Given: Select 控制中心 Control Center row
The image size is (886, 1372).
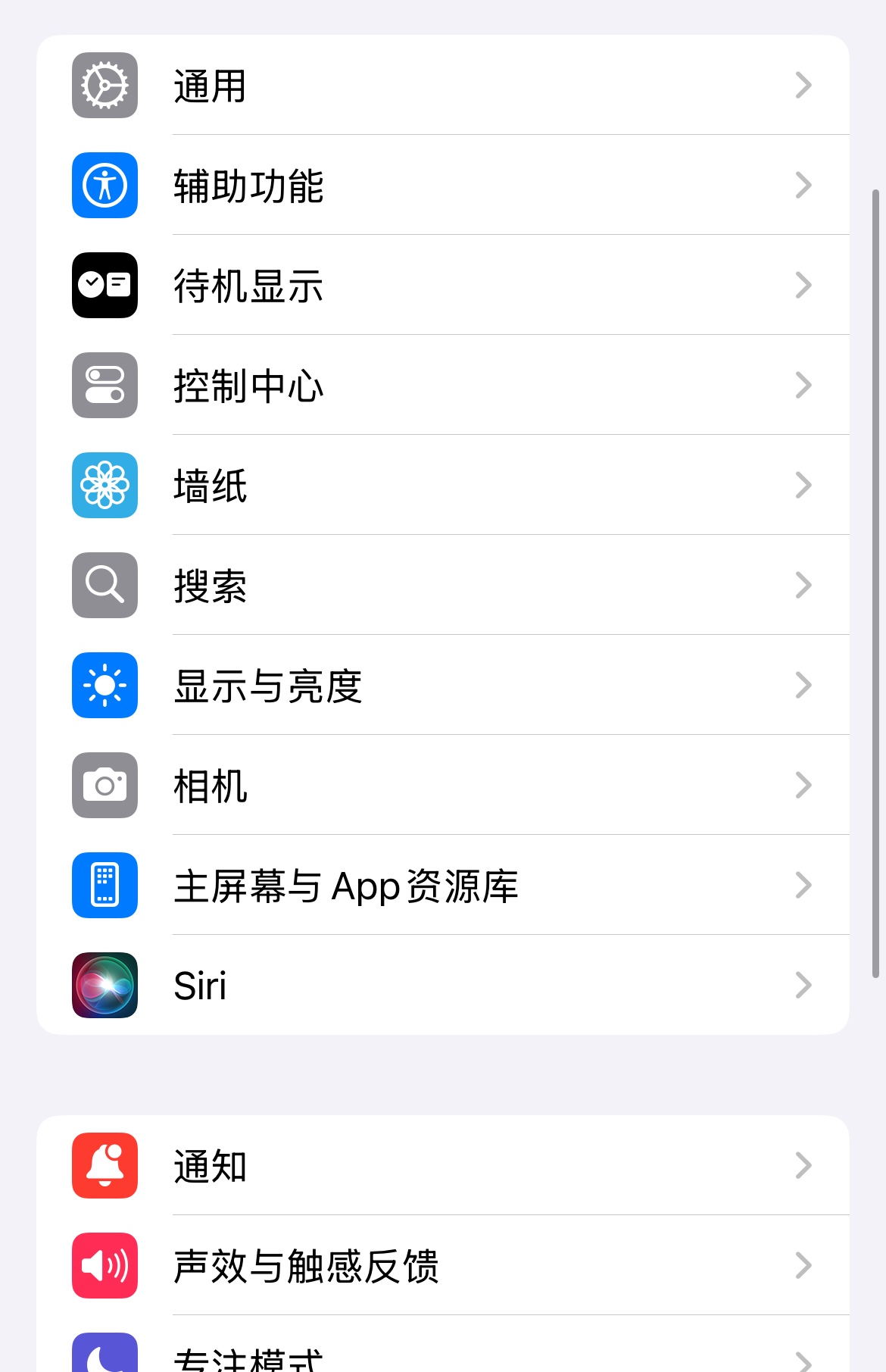Looking at the screenshot, I should 442,386.
